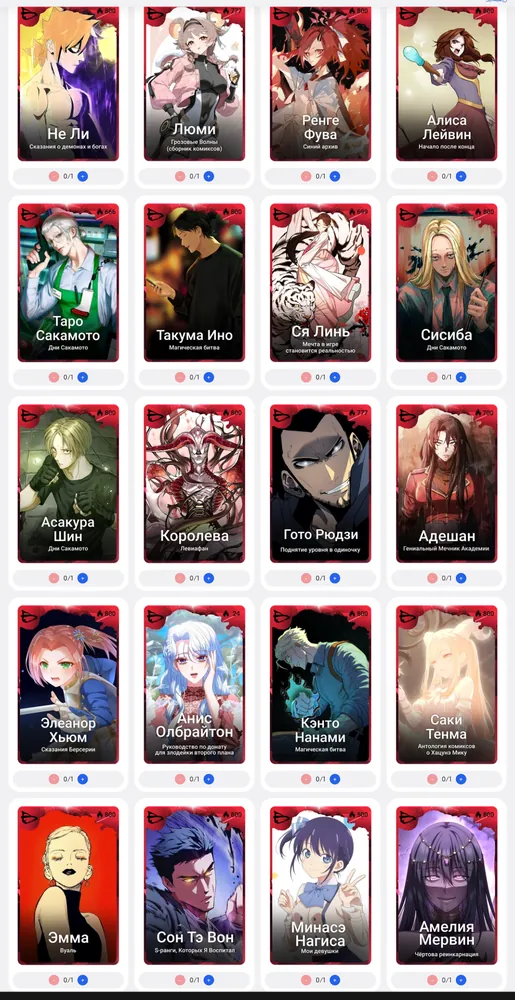
Task: Decrease the Ренге Фува card count
Action: (x=306, y=177)
